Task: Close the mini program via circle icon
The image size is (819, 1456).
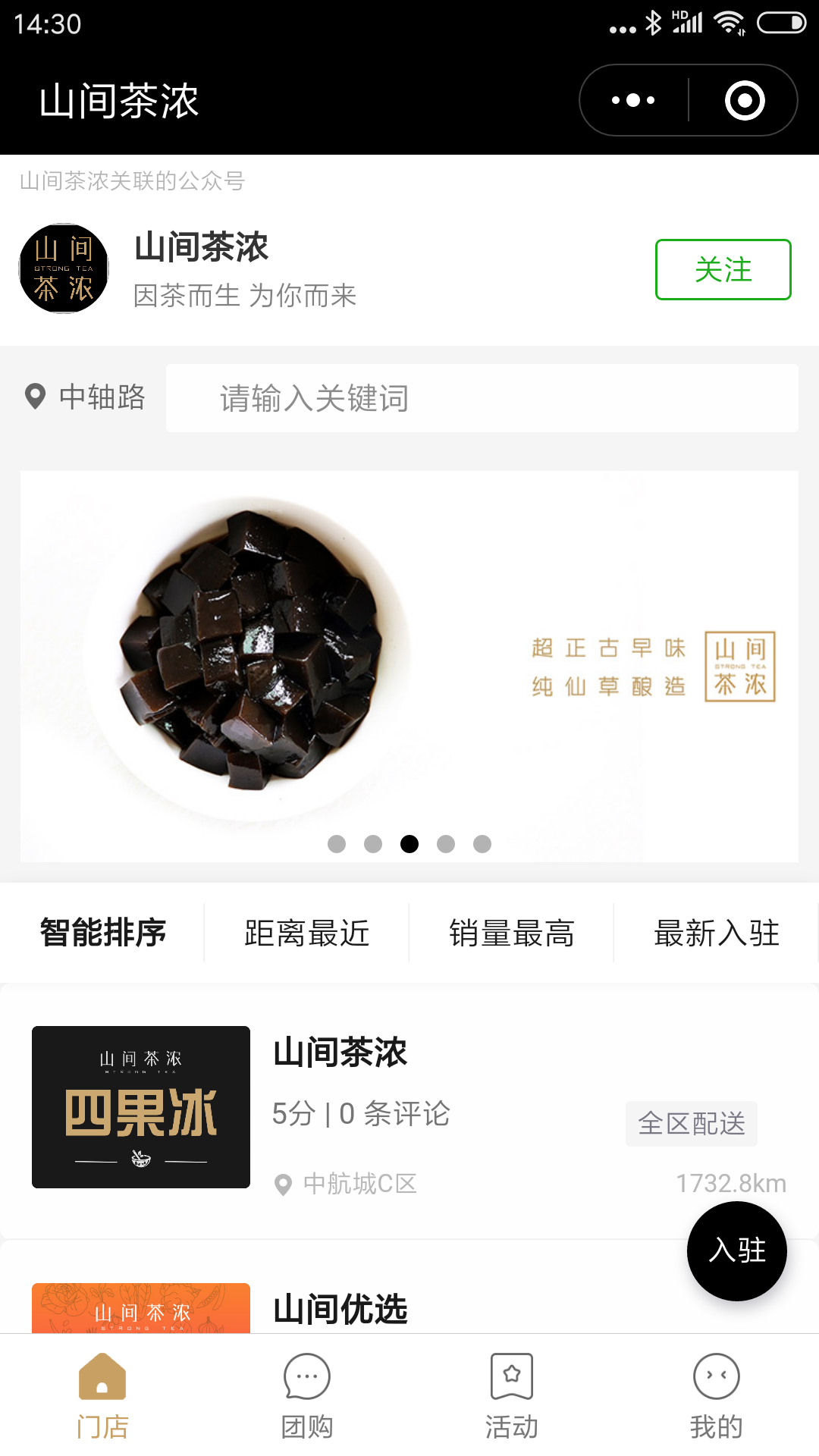Action: click(744, 100)
